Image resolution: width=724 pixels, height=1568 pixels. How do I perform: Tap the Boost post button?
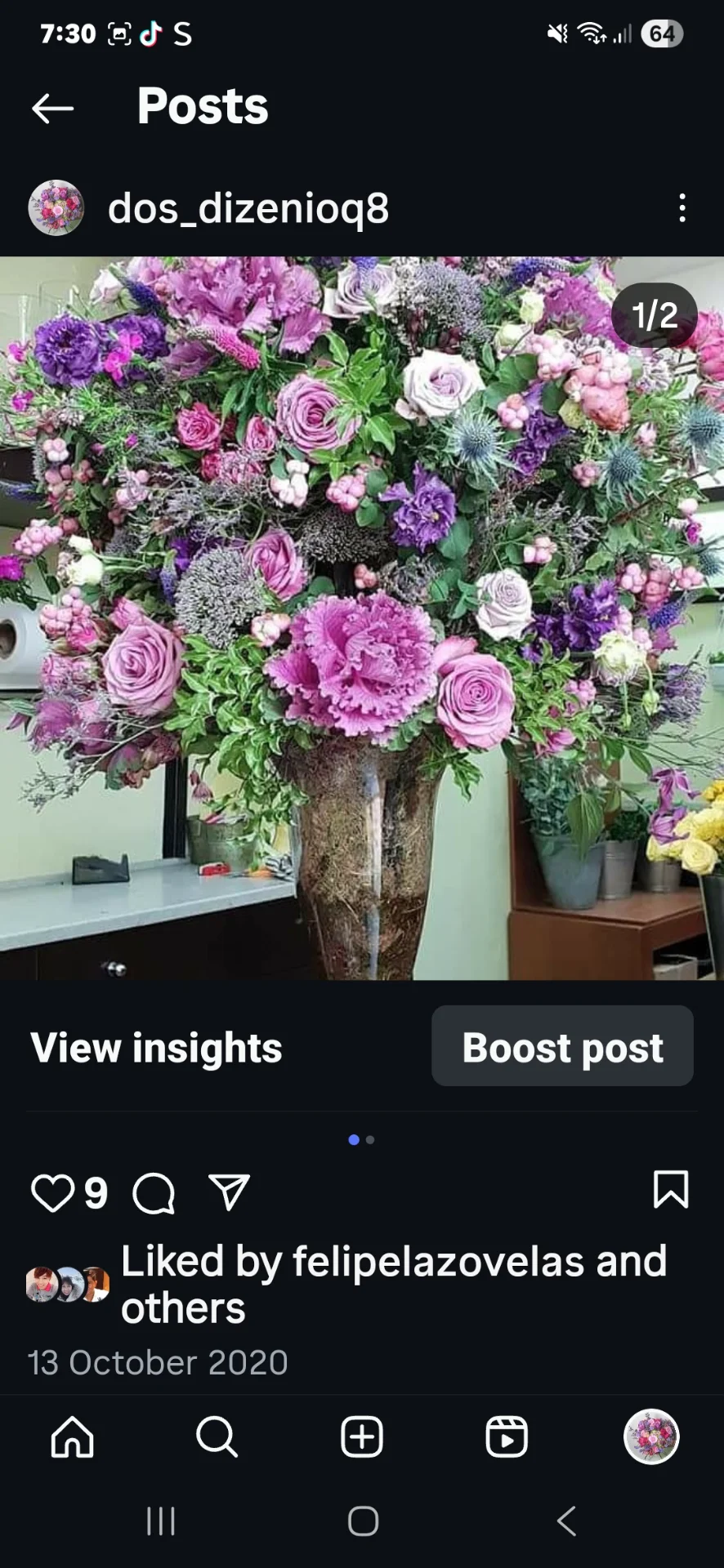(562, 1046)
